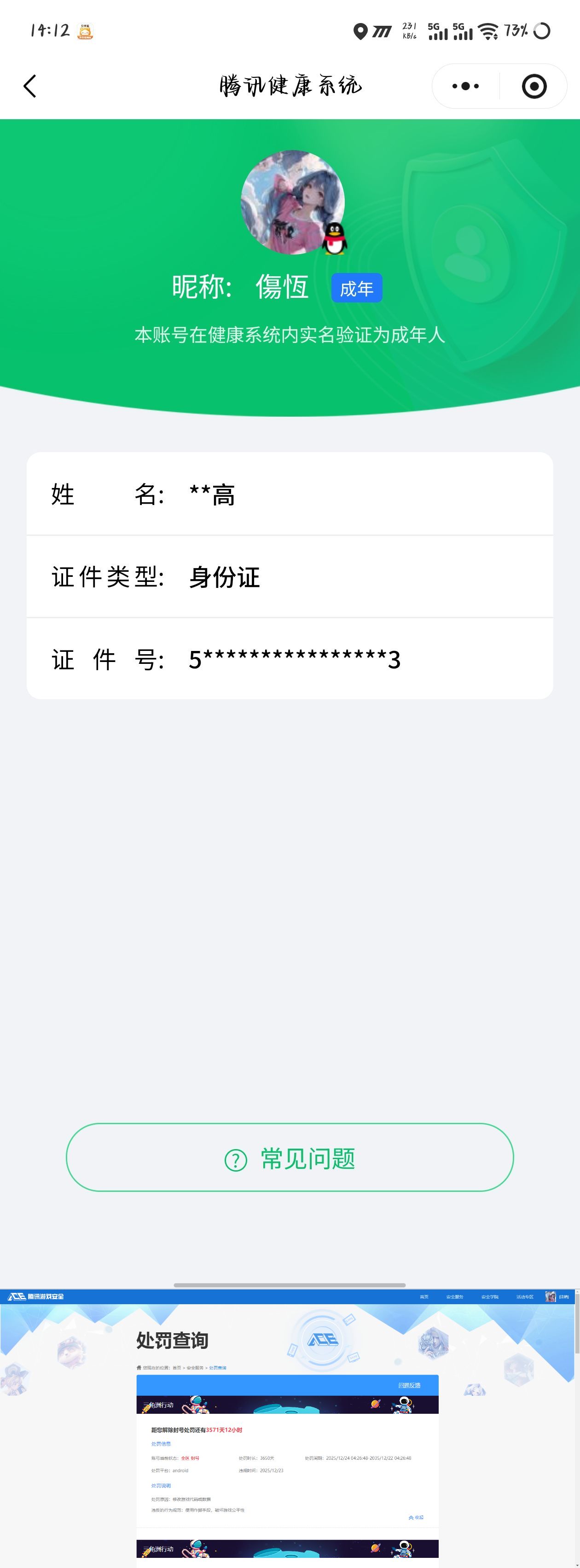580x1568 pixels.
Task: Open the 安全学院 navigation item
Action: (x=490, y=1296)
